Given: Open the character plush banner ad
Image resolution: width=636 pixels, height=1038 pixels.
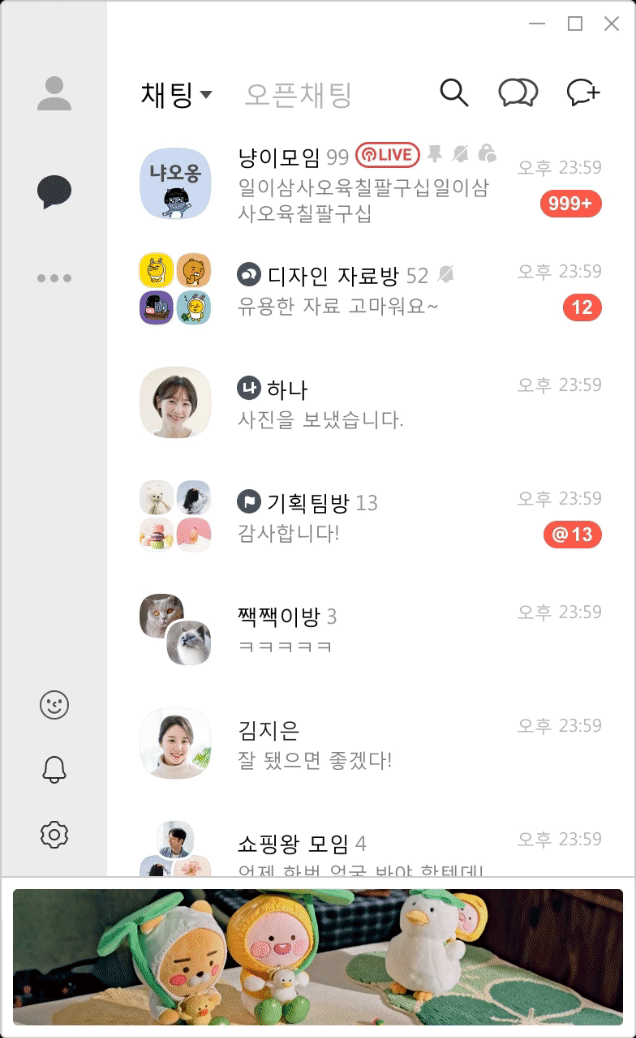Looking at the screenshot, I should (318, 957).
